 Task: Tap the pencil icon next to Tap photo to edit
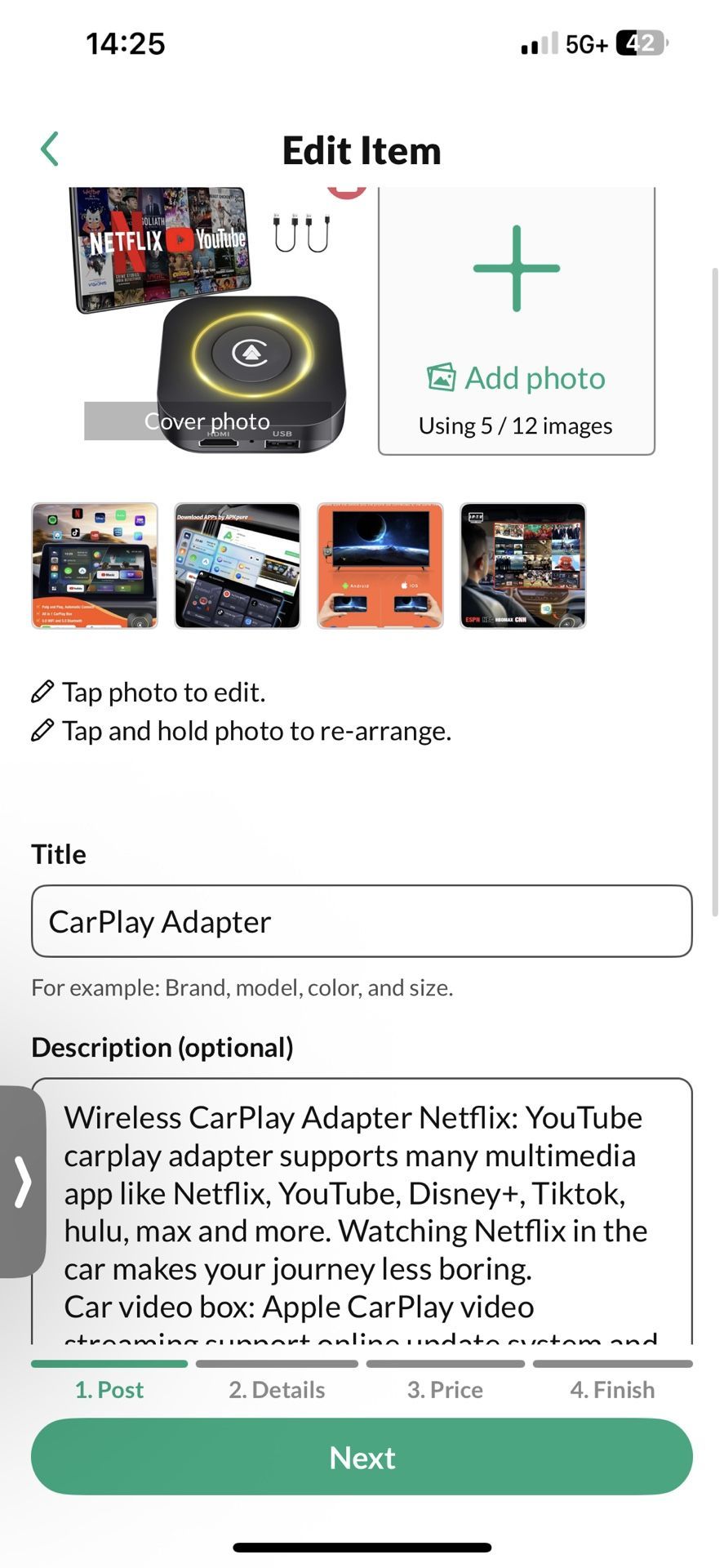click(42, 691)
